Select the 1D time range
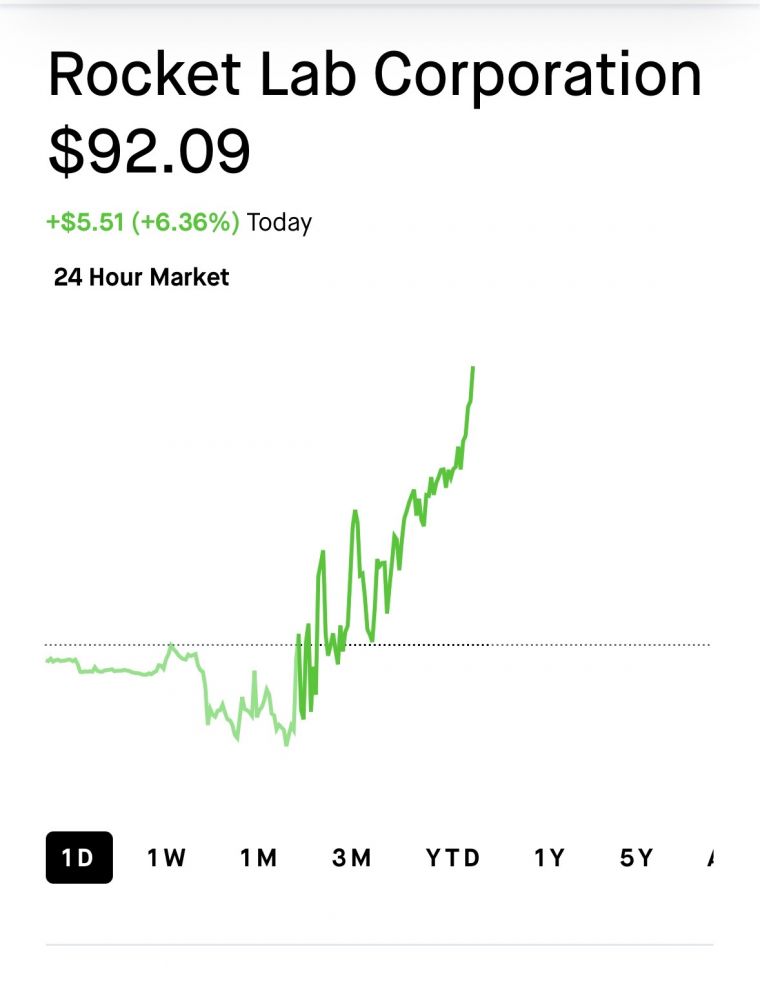 pyautogui.click(x=79, y=858)
